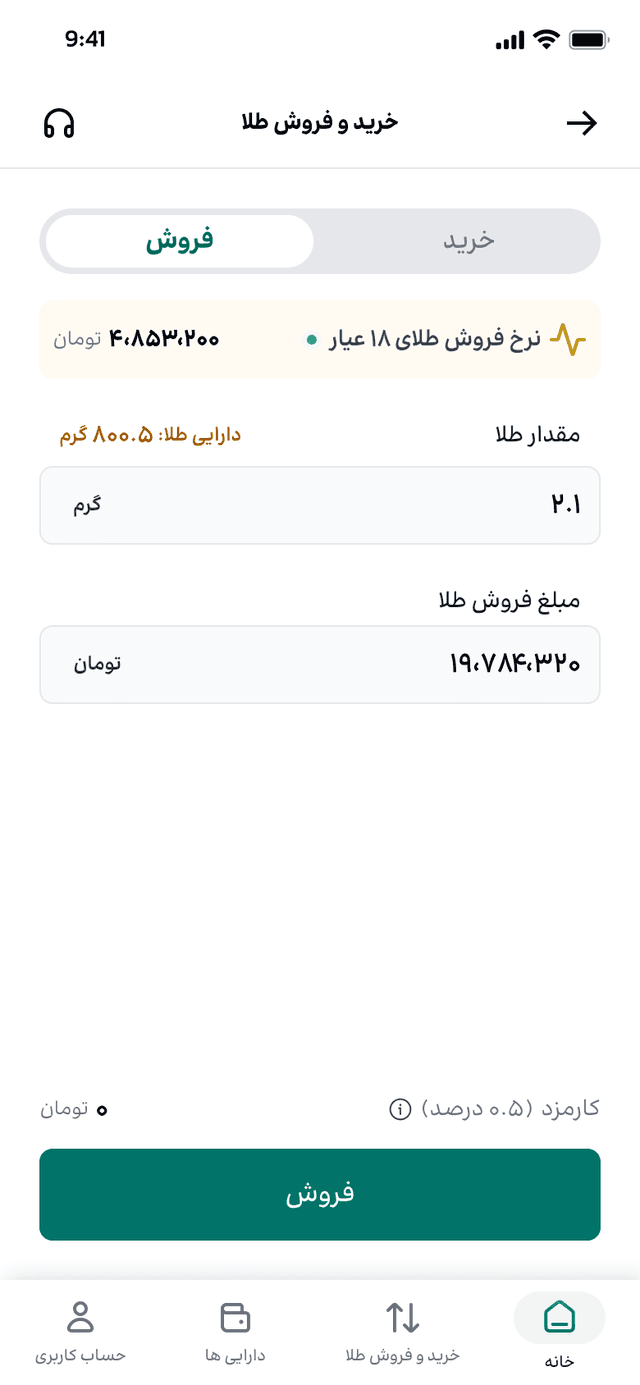This screenshot has height=1385, width=640.
Task: Open the کارمزد info icon
Action: pos(400,1109)
